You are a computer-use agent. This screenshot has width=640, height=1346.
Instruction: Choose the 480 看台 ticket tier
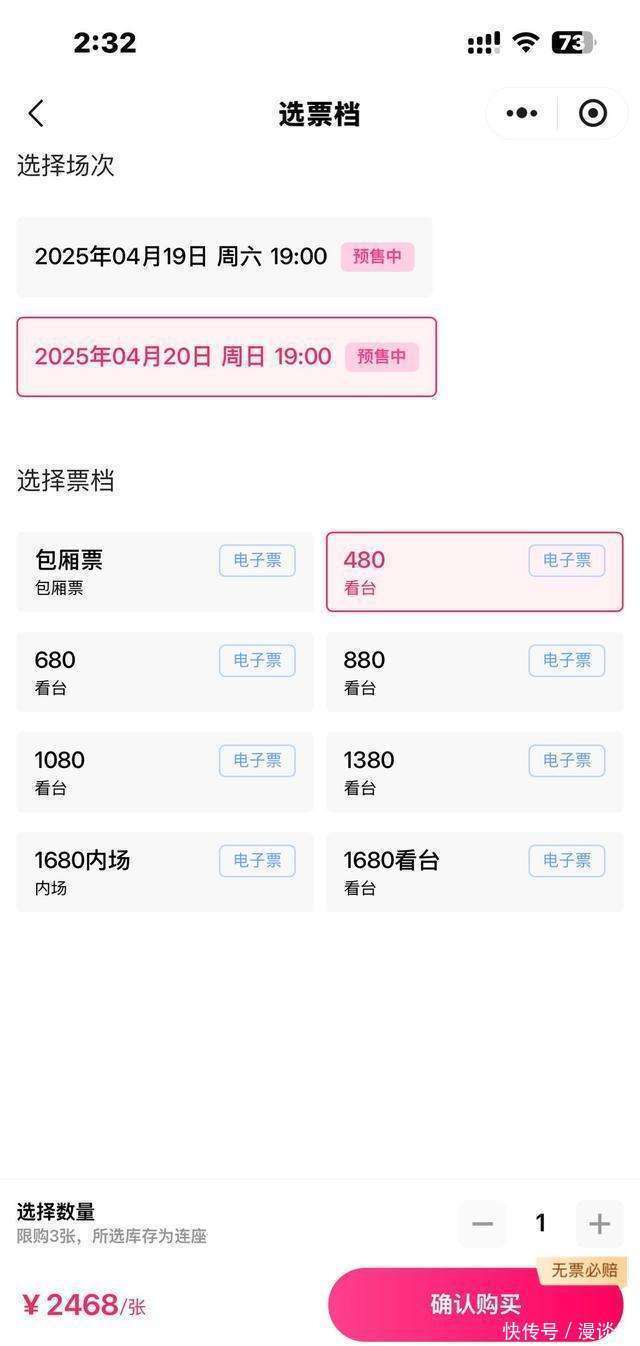475,572
